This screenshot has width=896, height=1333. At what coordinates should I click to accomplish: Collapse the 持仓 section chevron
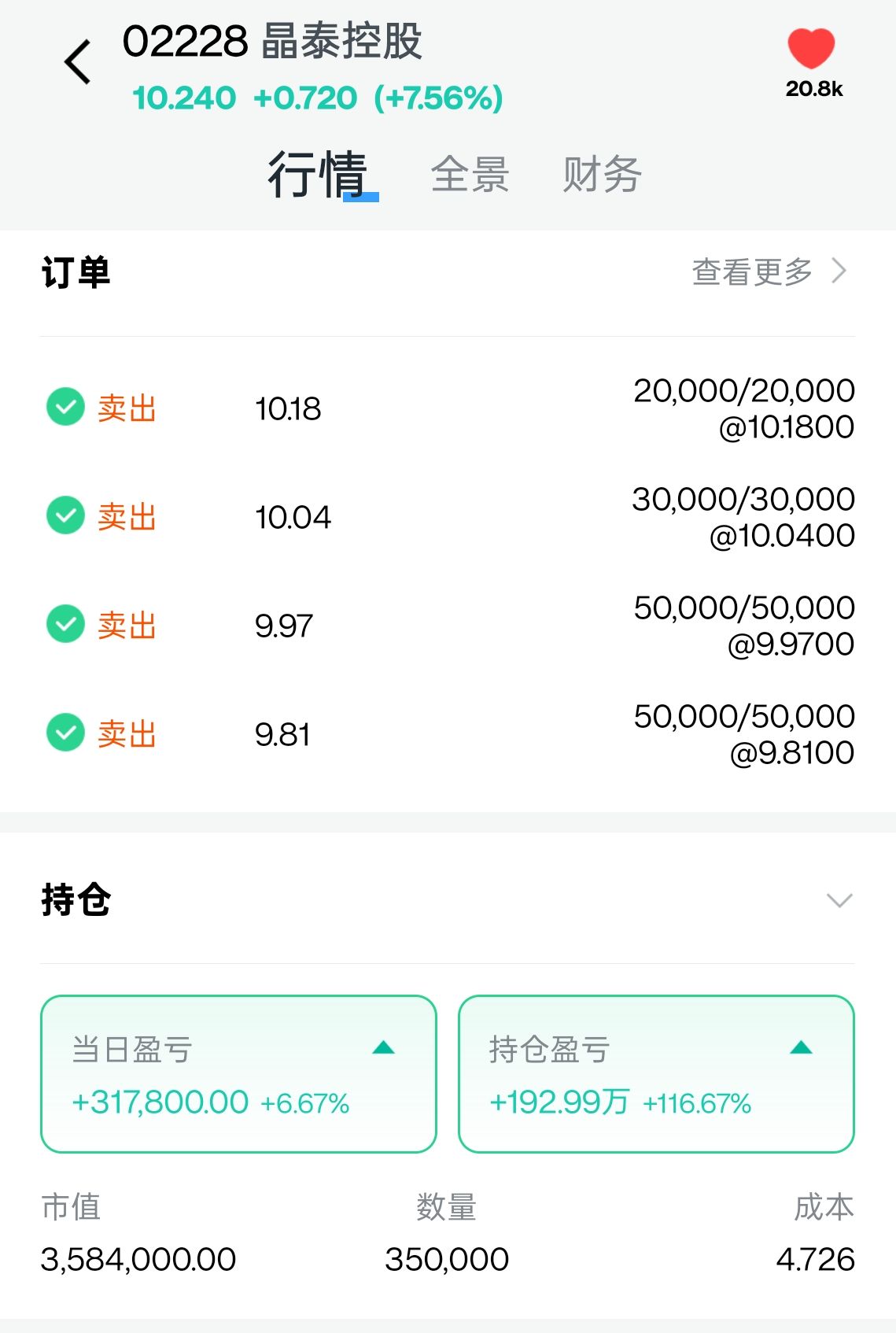click(x=839, y=900)
